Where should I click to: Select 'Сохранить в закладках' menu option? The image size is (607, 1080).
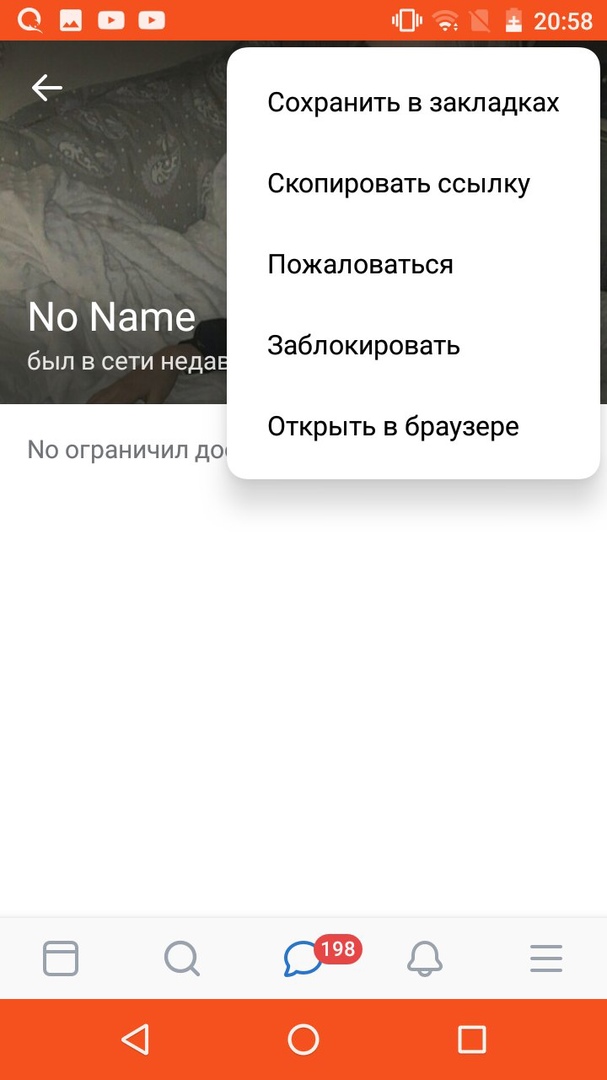(x=412, y=103)
